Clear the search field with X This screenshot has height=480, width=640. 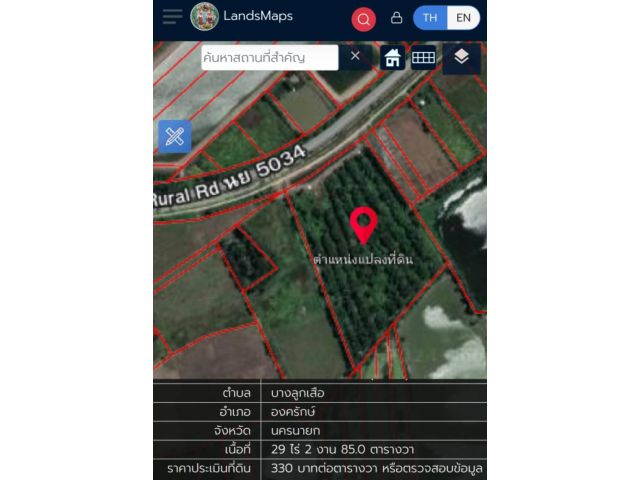pos(355,56)
